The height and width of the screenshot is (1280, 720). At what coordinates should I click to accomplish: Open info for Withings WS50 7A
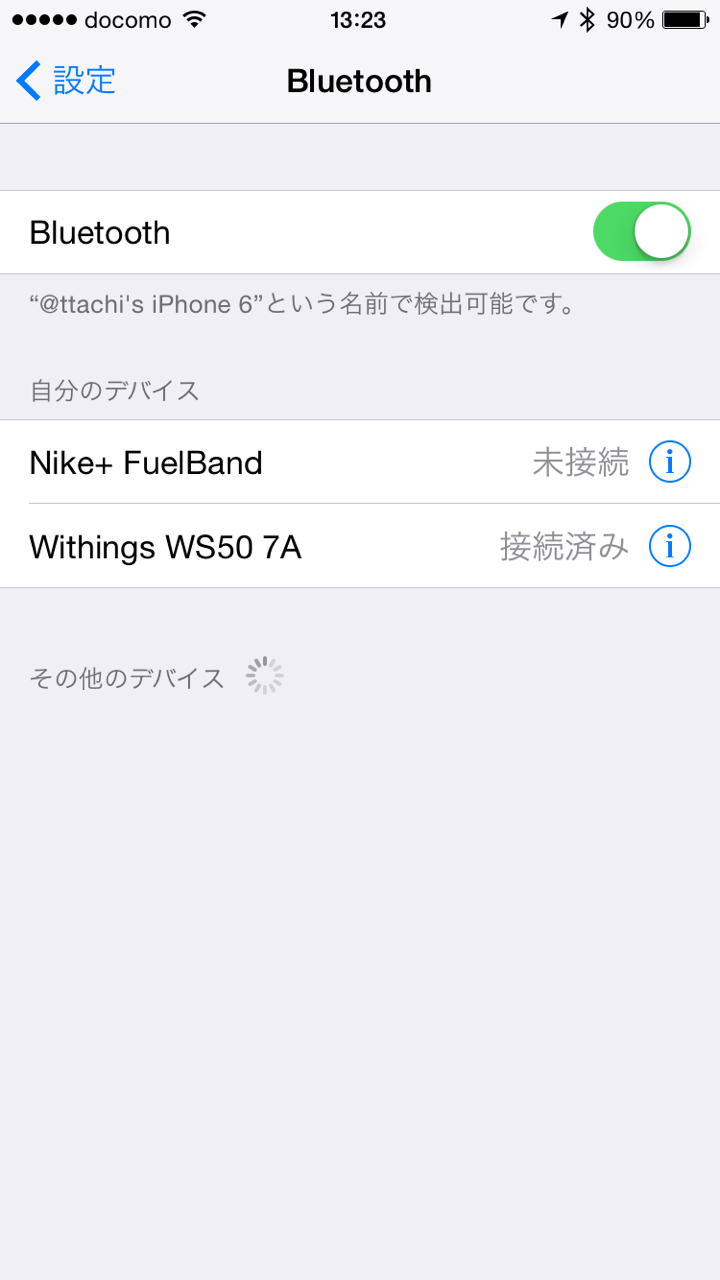click(669, 546)
